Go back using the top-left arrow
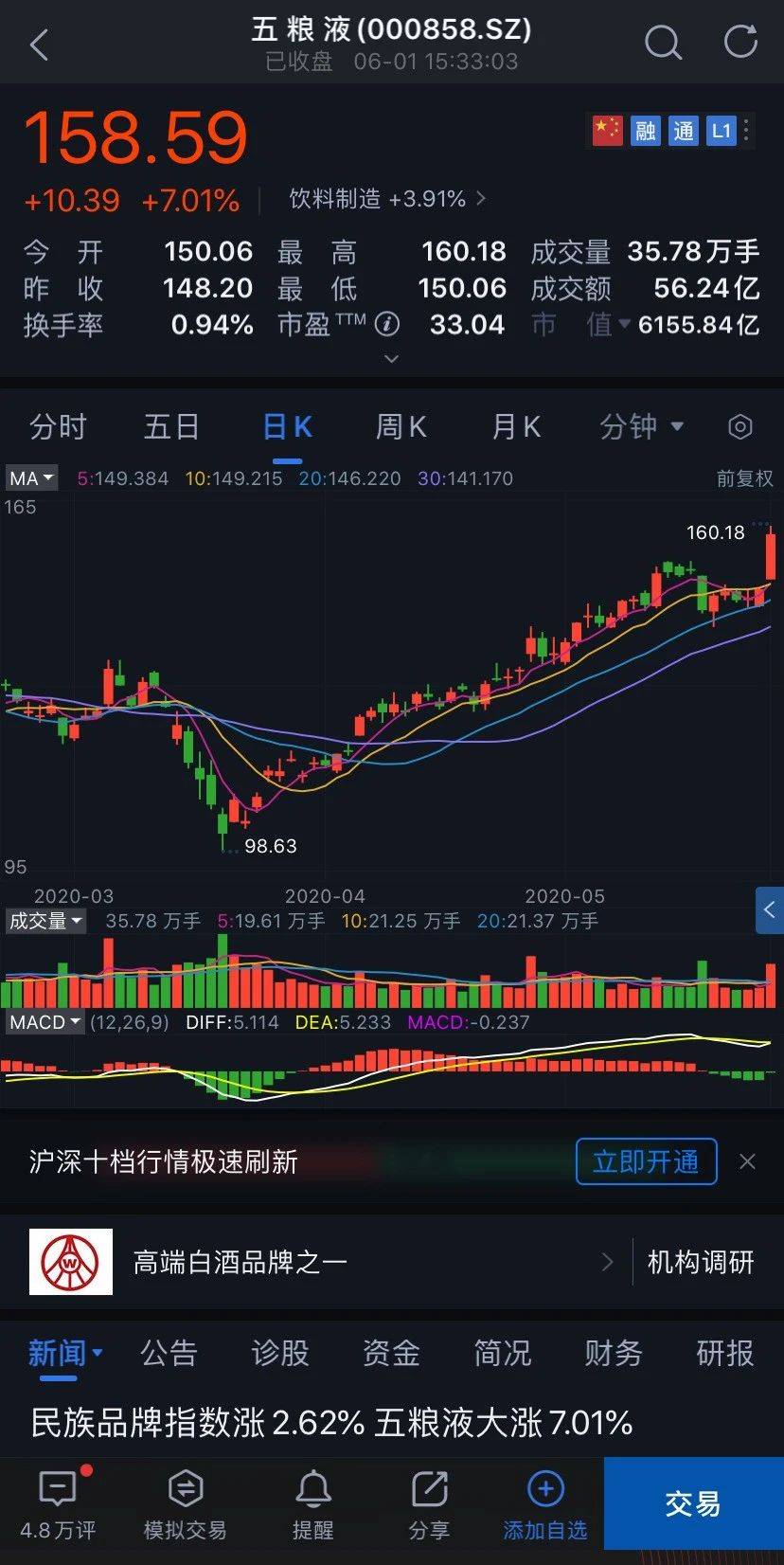784x1565 pixels. tap(39, 45)
